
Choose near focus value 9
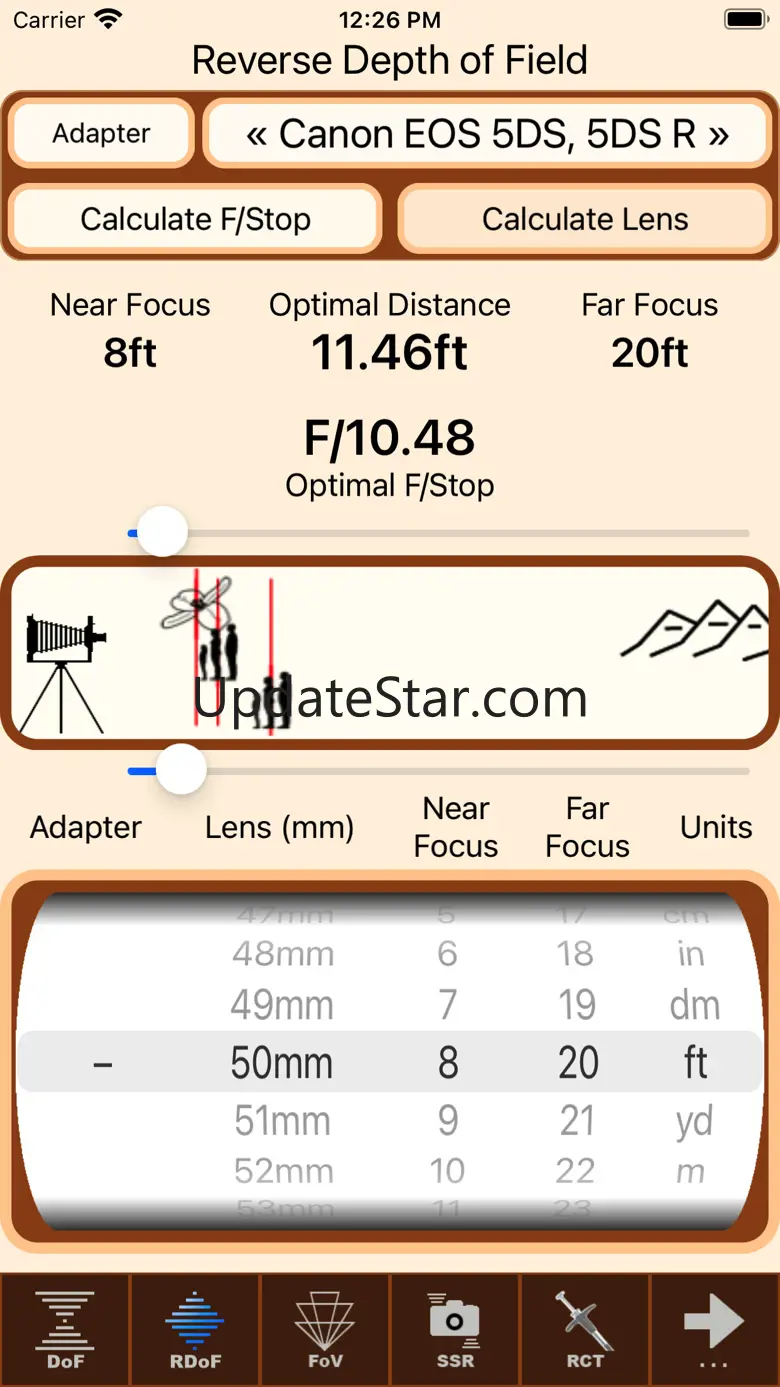point(448,1121)
